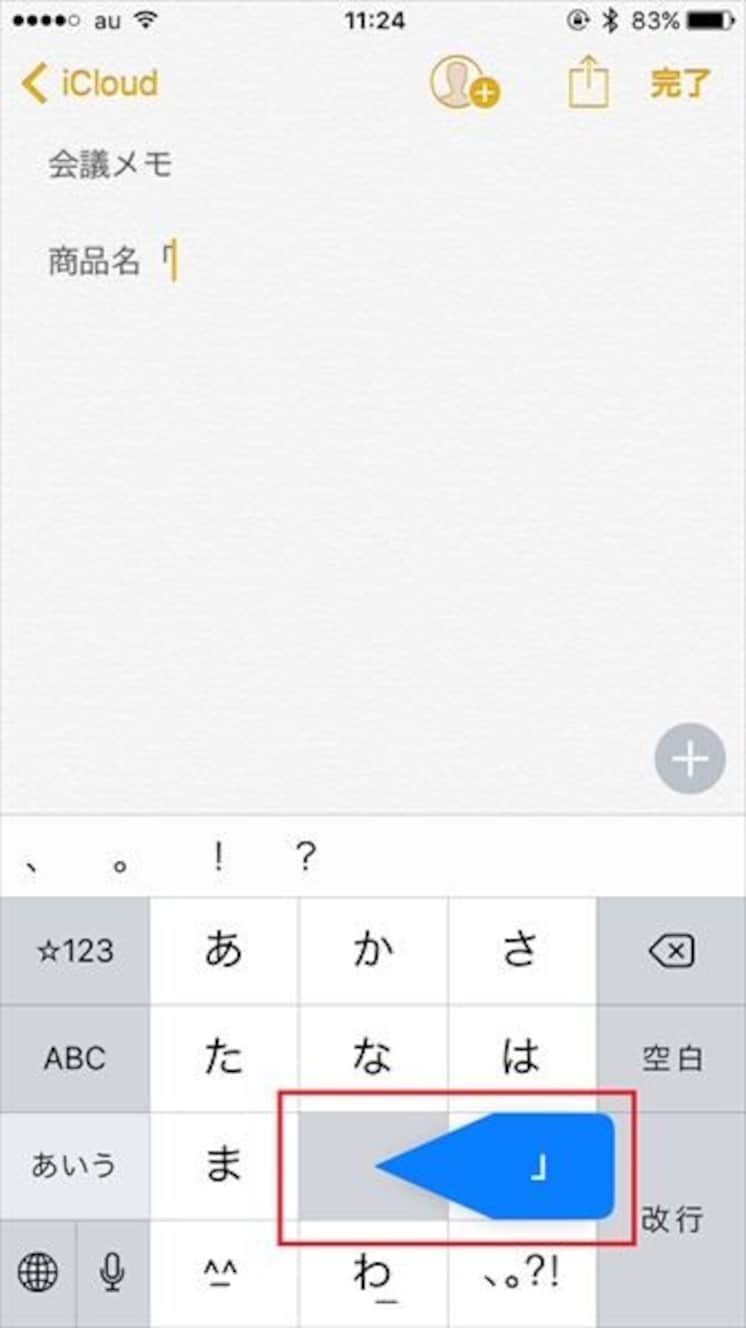
Task: Tap the ま key
Action: [224, 1166]
